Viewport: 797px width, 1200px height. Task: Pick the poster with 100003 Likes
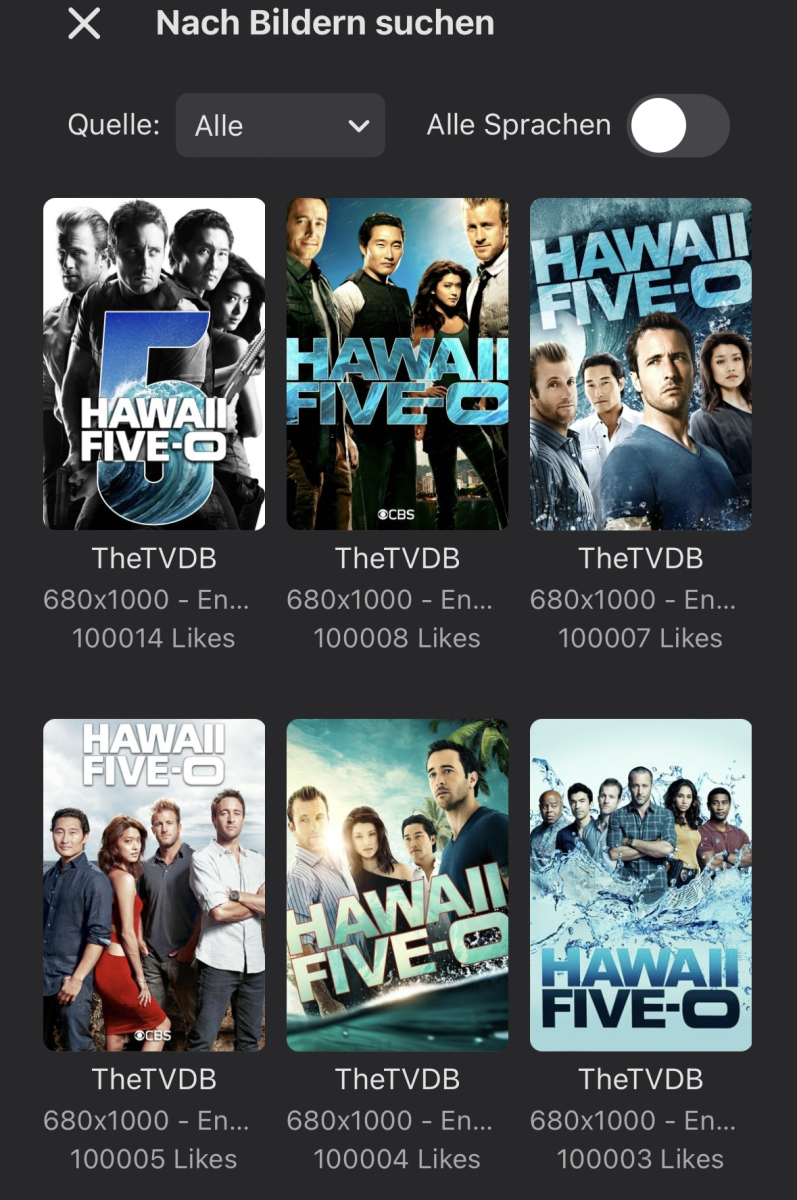pyautogui.click(x=640, y=885)
